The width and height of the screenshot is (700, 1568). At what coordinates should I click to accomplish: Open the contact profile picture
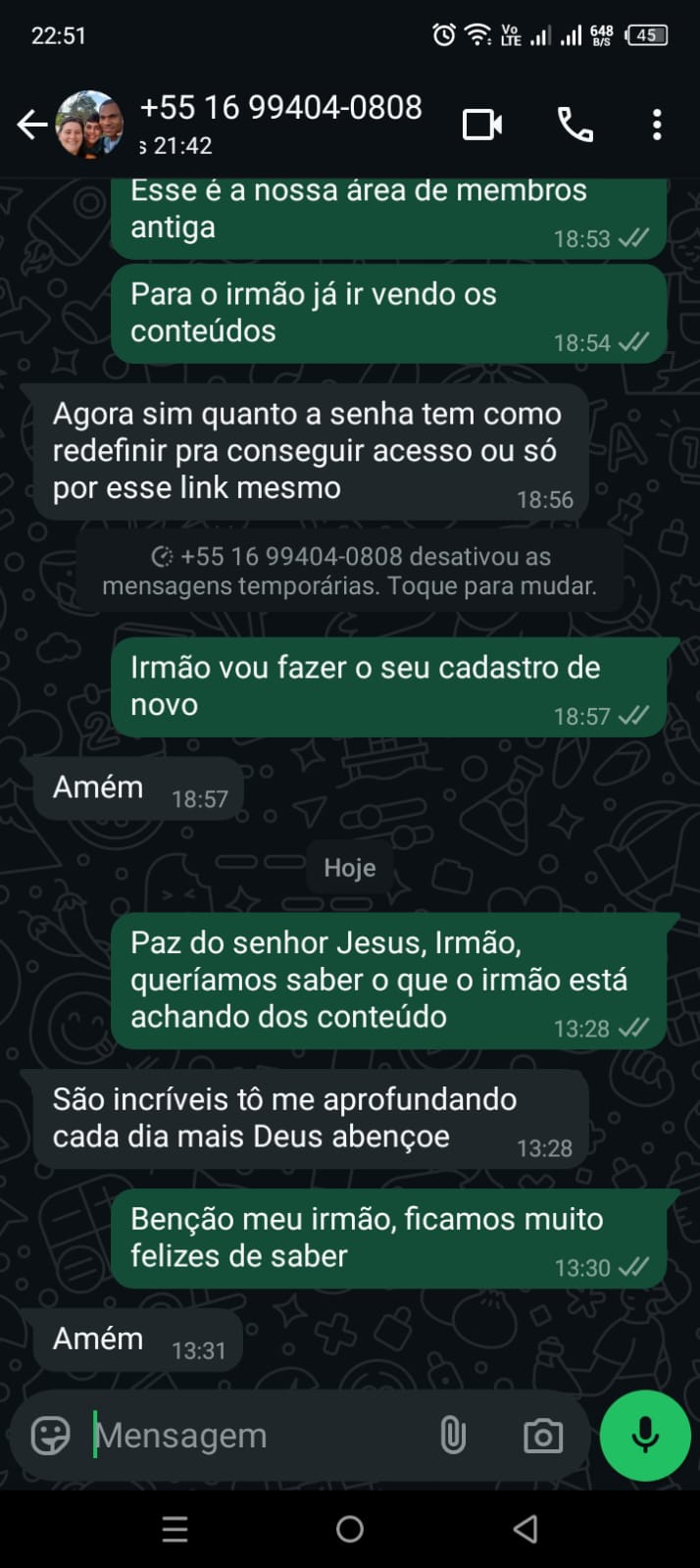90,125
